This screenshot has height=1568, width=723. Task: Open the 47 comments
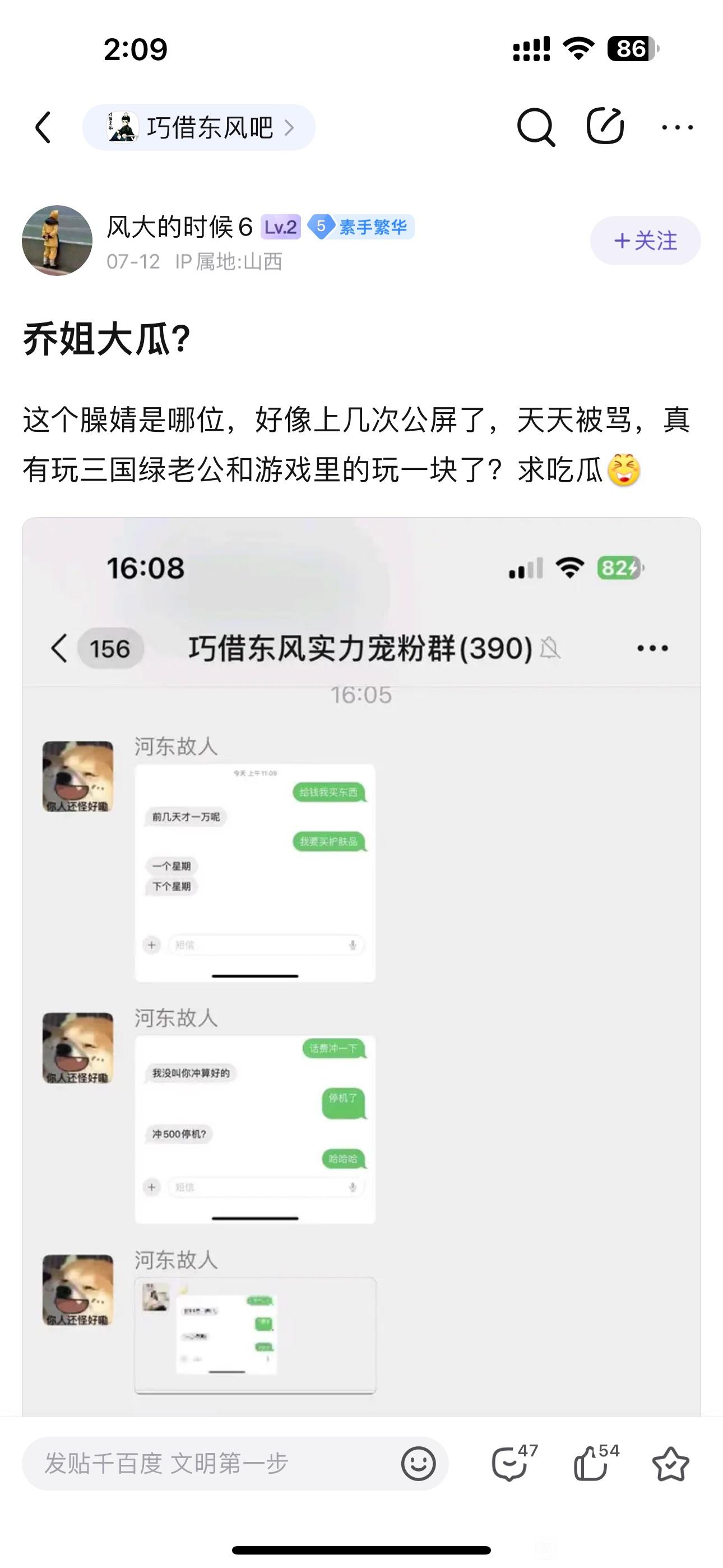tap(515, 1462)
